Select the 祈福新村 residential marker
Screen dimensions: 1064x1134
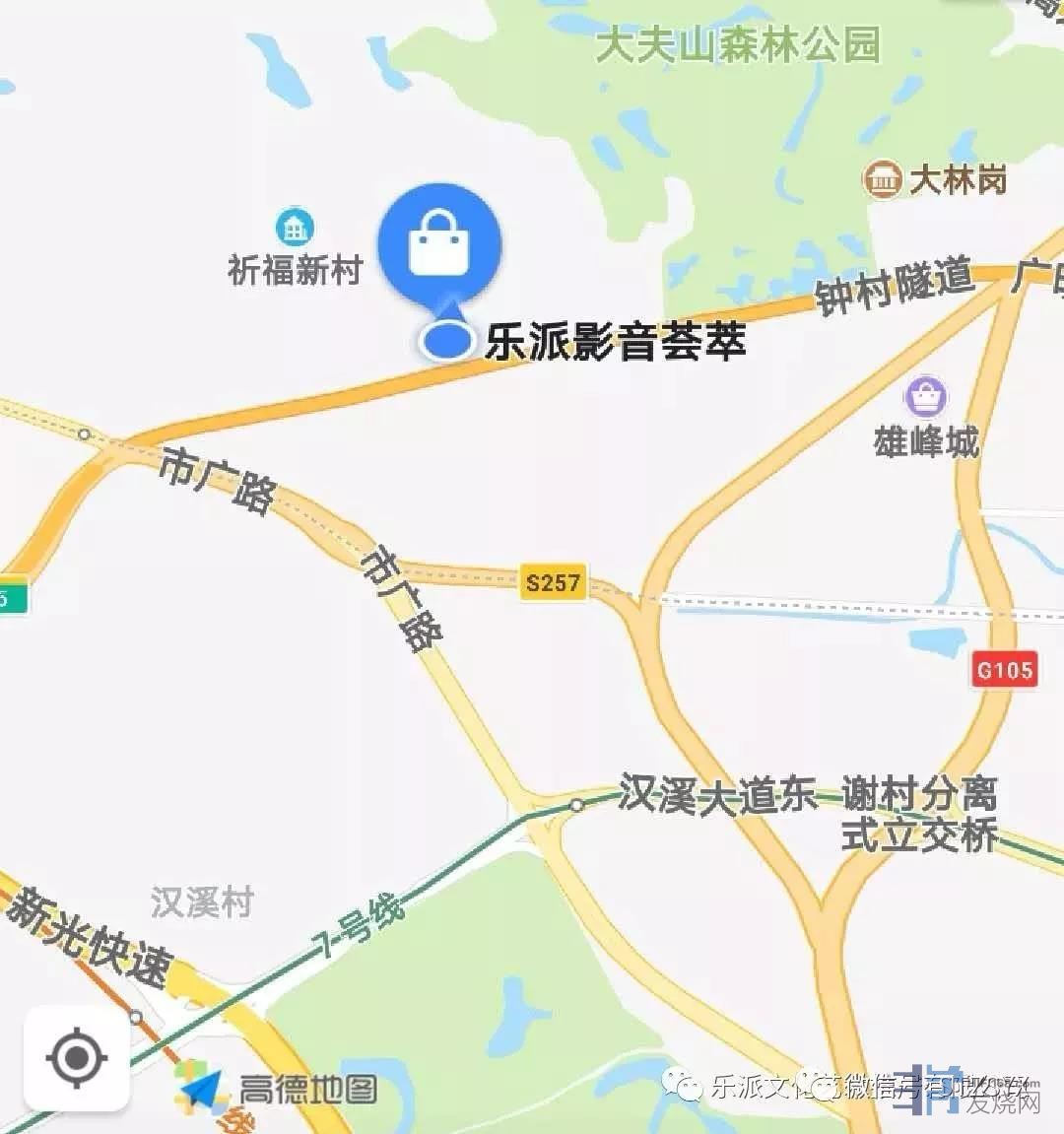pos(295,229)
